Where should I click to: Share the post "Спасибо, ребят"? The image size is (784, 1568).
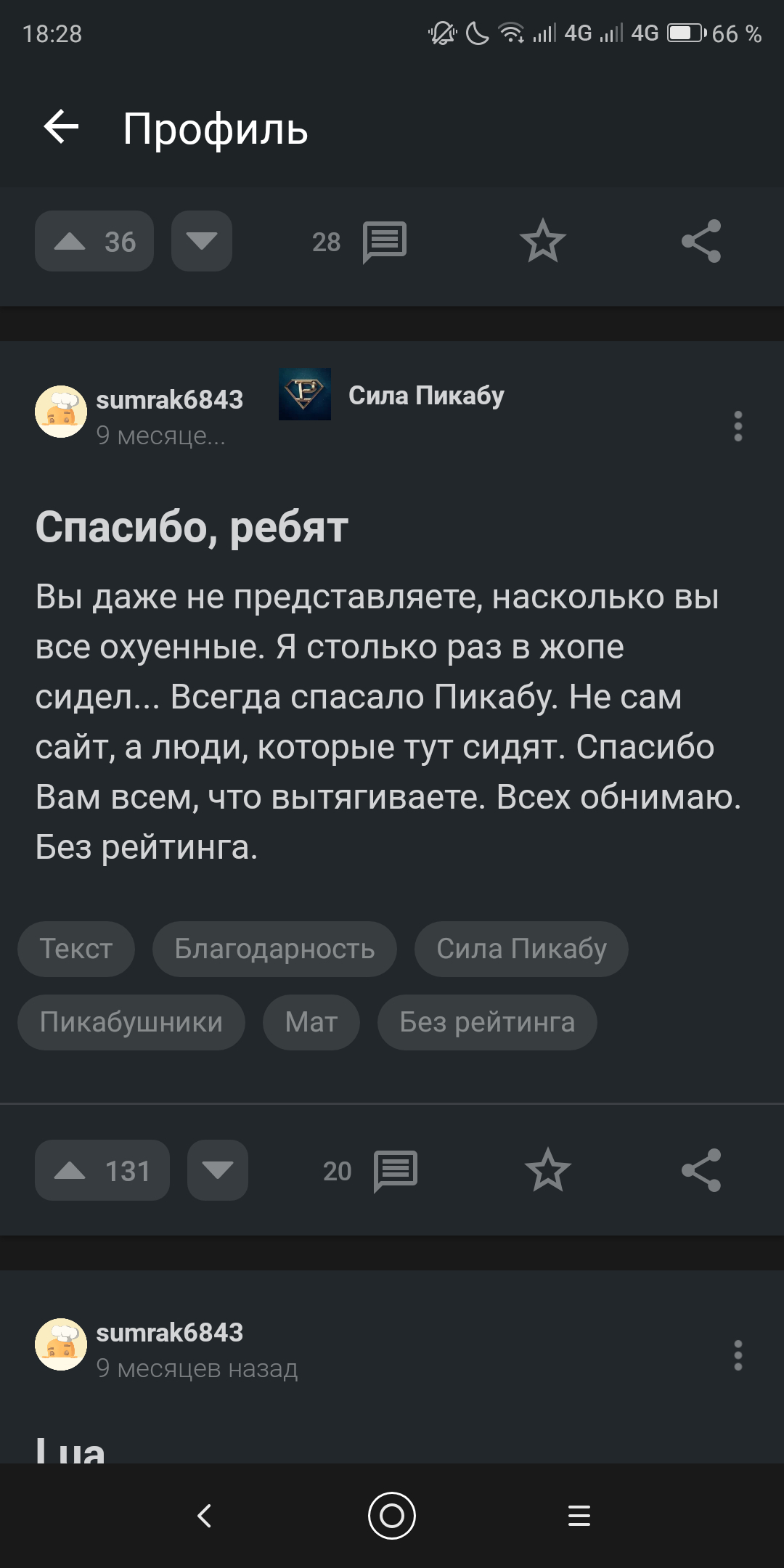click(x=701, y=1170)
